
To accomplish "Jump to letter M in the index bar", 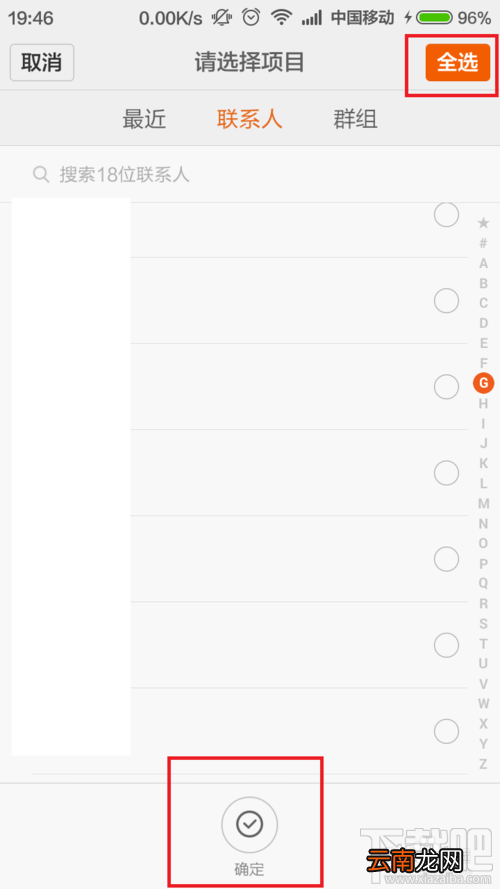I will click(x=483, y=503).
